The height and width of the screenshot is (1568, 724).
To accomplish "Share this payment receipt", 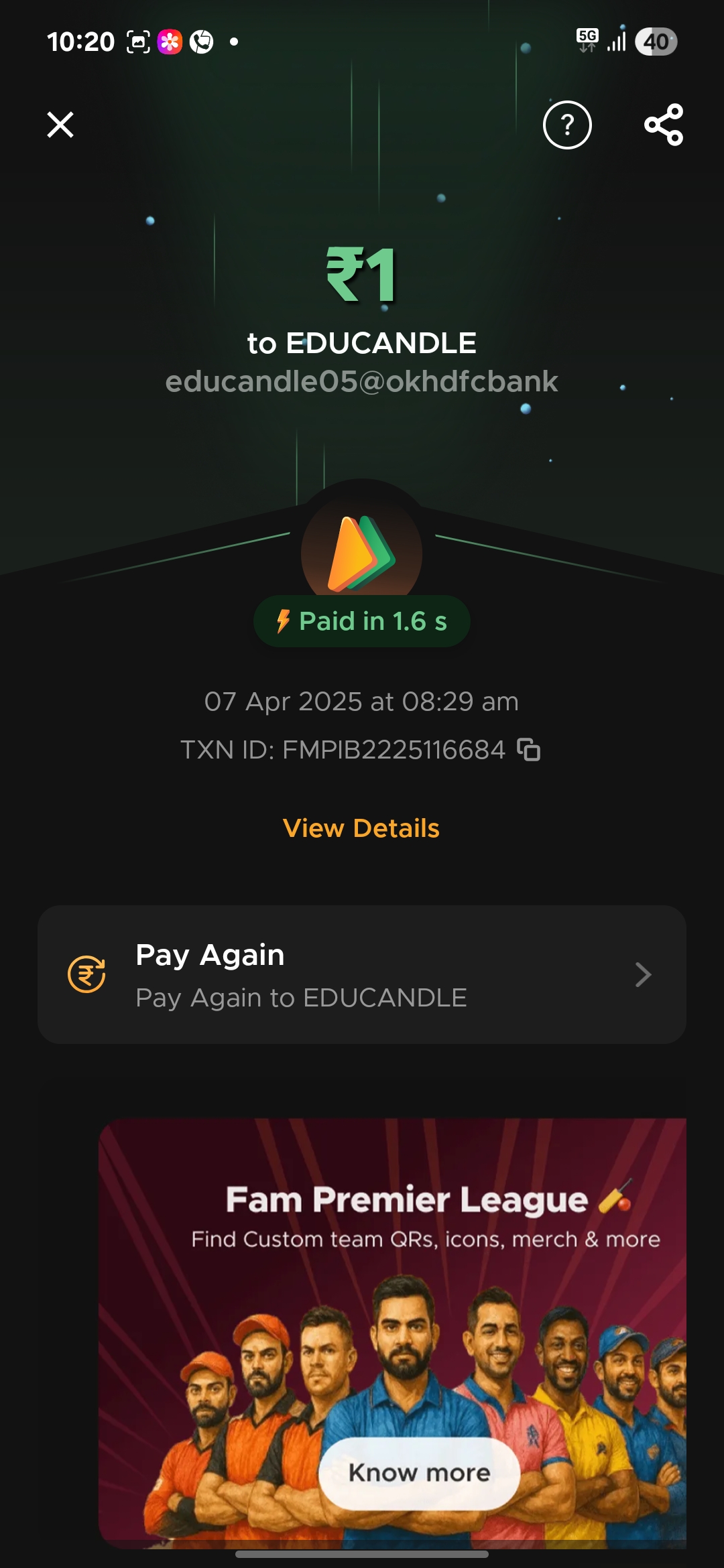I will [x=663, y=125].
